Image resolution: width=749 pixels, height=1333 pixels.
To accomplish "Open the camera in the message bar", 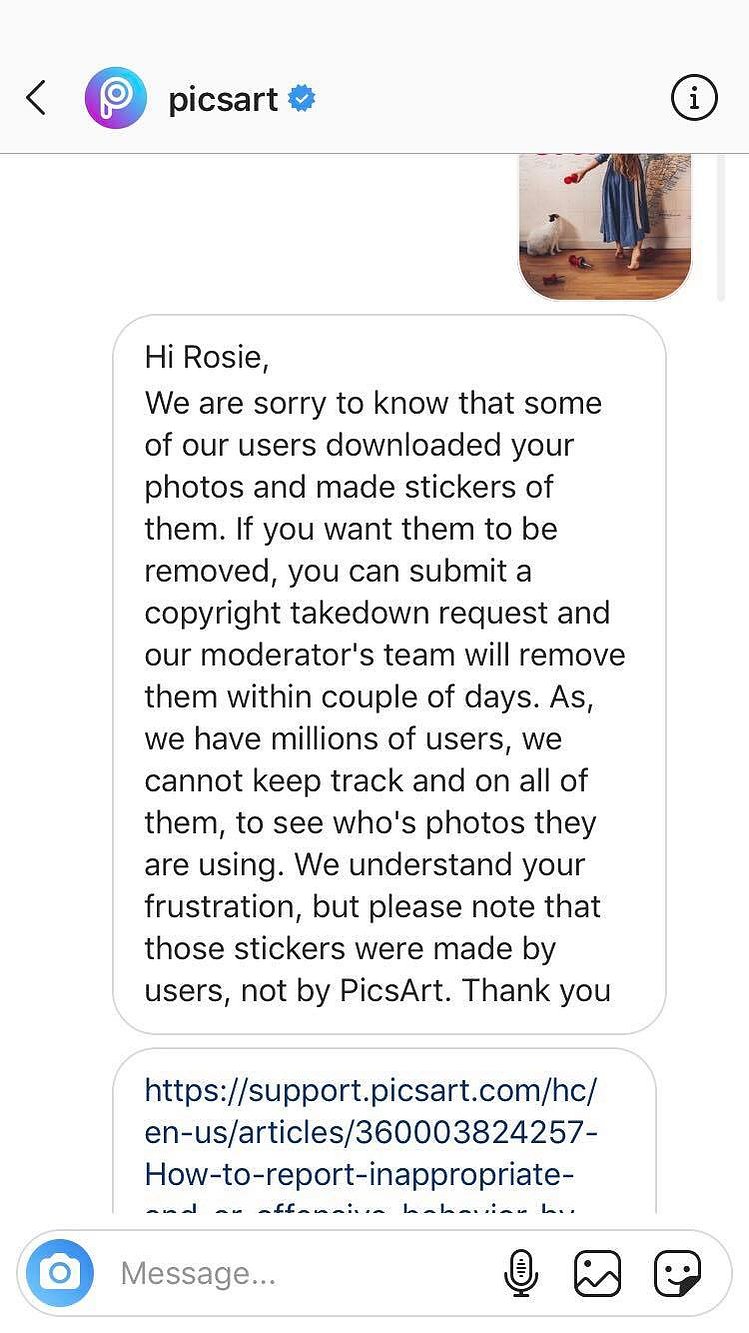I will pos(60,1273).
